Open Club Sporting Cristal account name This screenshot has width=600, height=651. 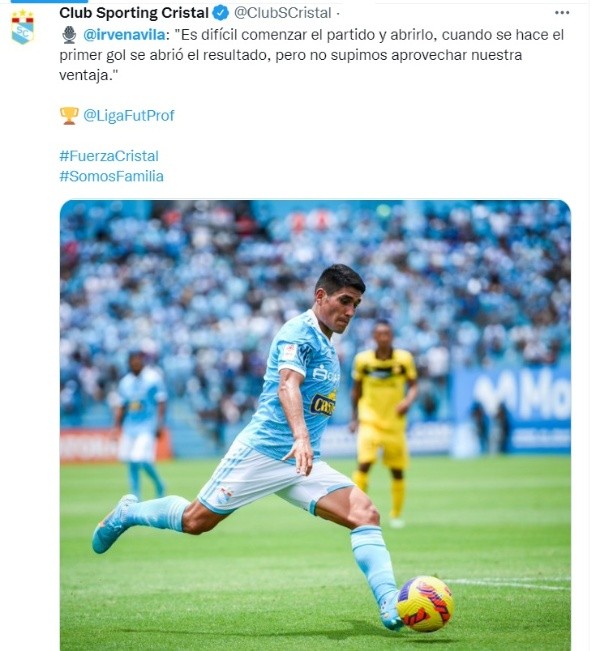tap(133, 13)
